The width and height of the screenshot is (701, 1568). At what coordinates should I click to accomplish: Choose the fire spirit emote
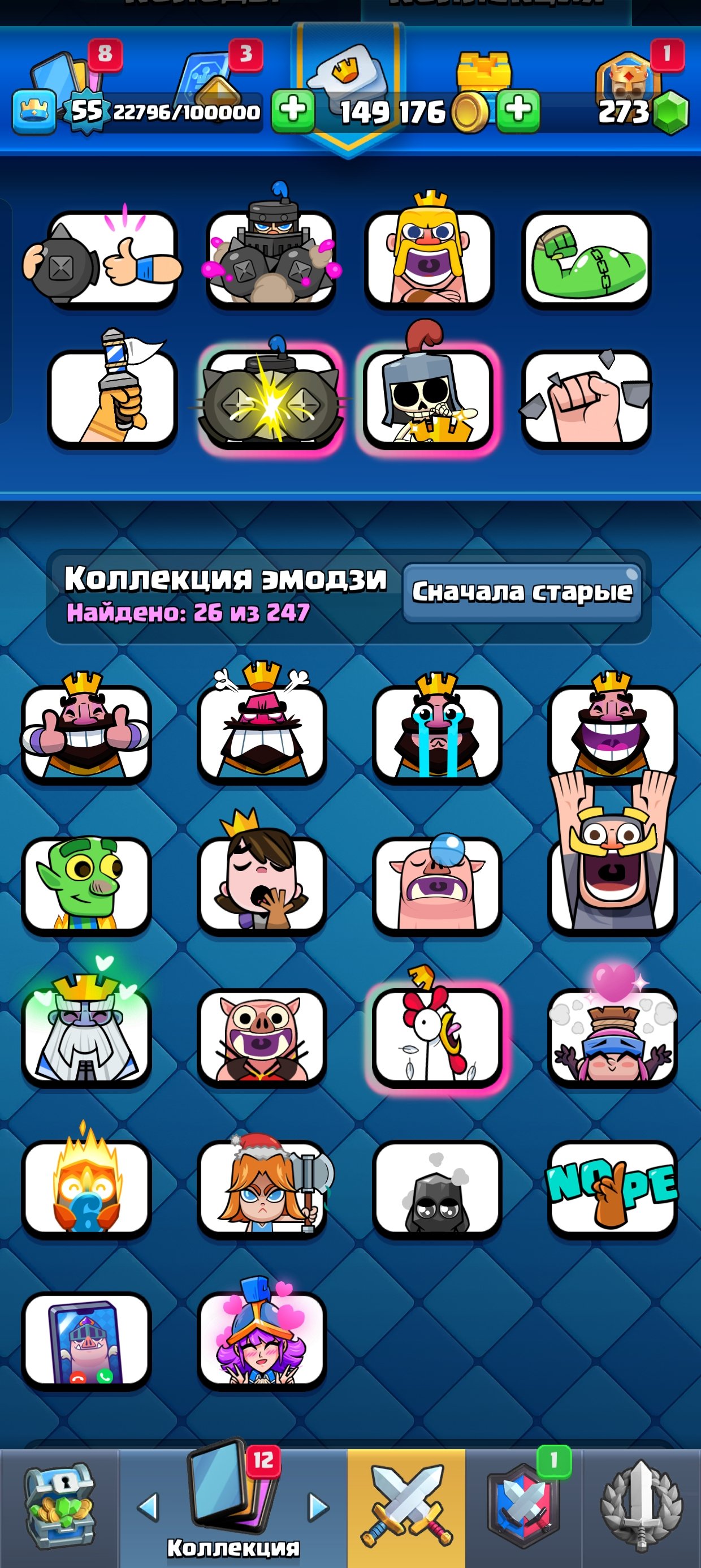coord(86,1187)
